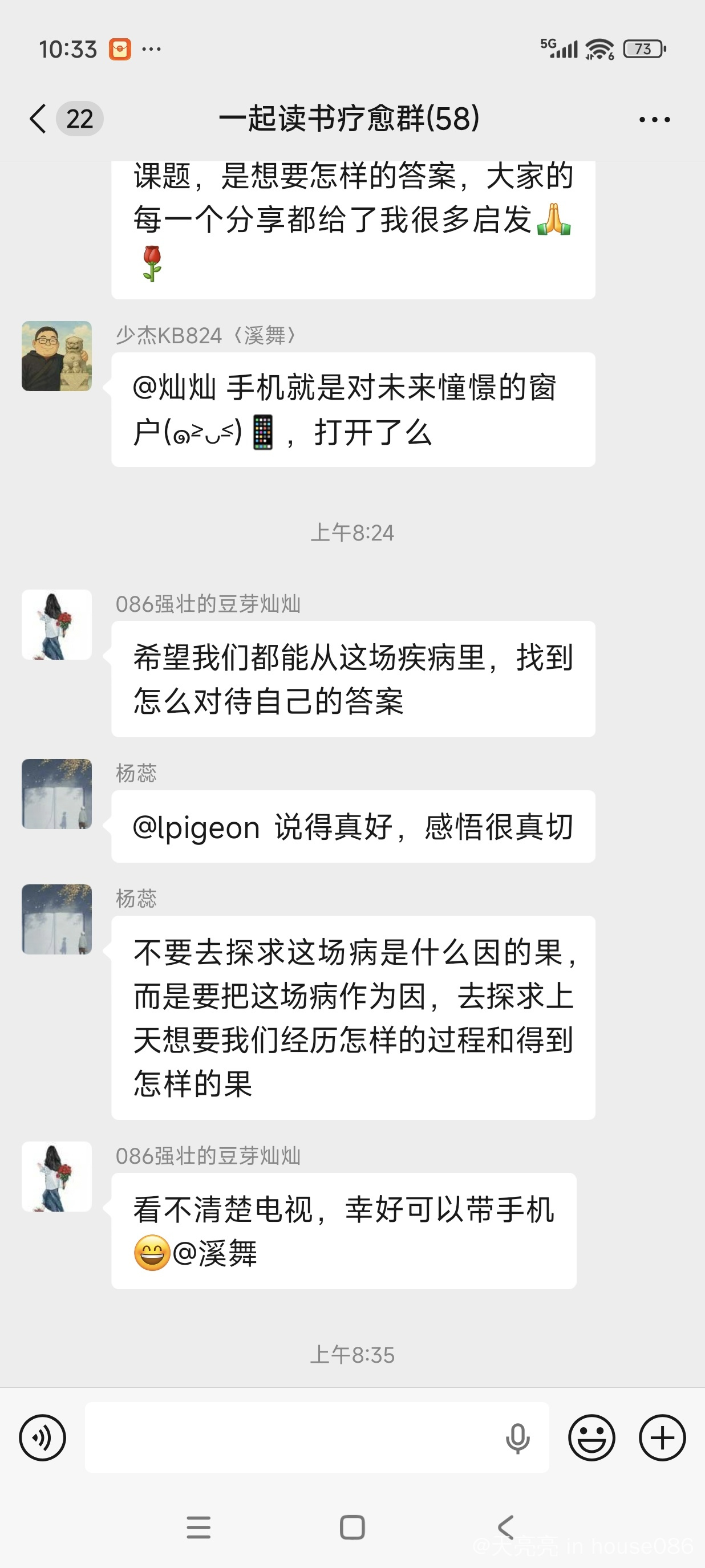Screen dimensions: 705x1568
Task: Open the group chat overflow menu
Action: 654,119
